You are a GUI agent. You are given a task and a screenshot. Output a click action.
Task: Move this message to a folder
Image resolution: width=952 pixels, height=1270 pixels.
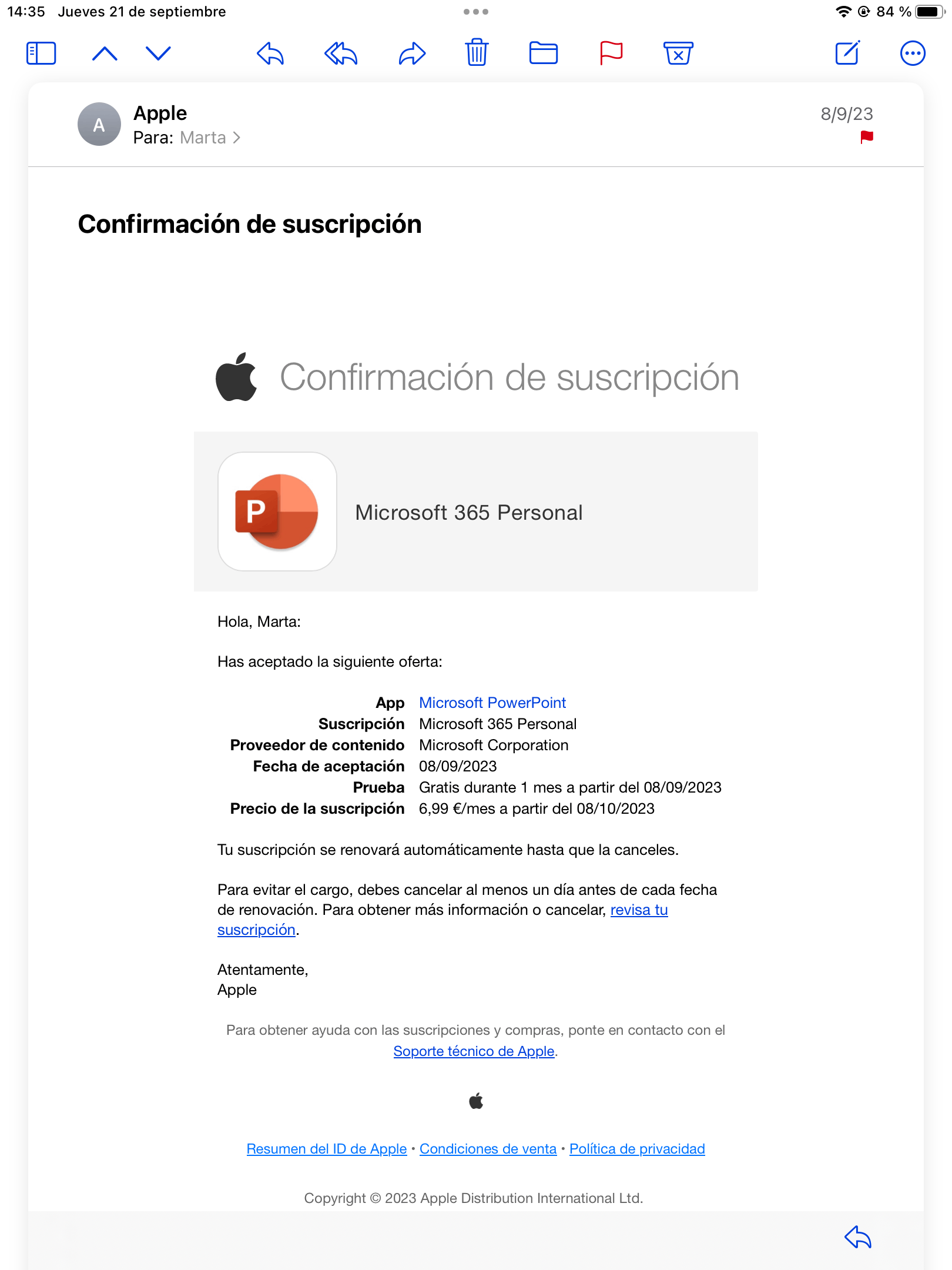[543, 54]
